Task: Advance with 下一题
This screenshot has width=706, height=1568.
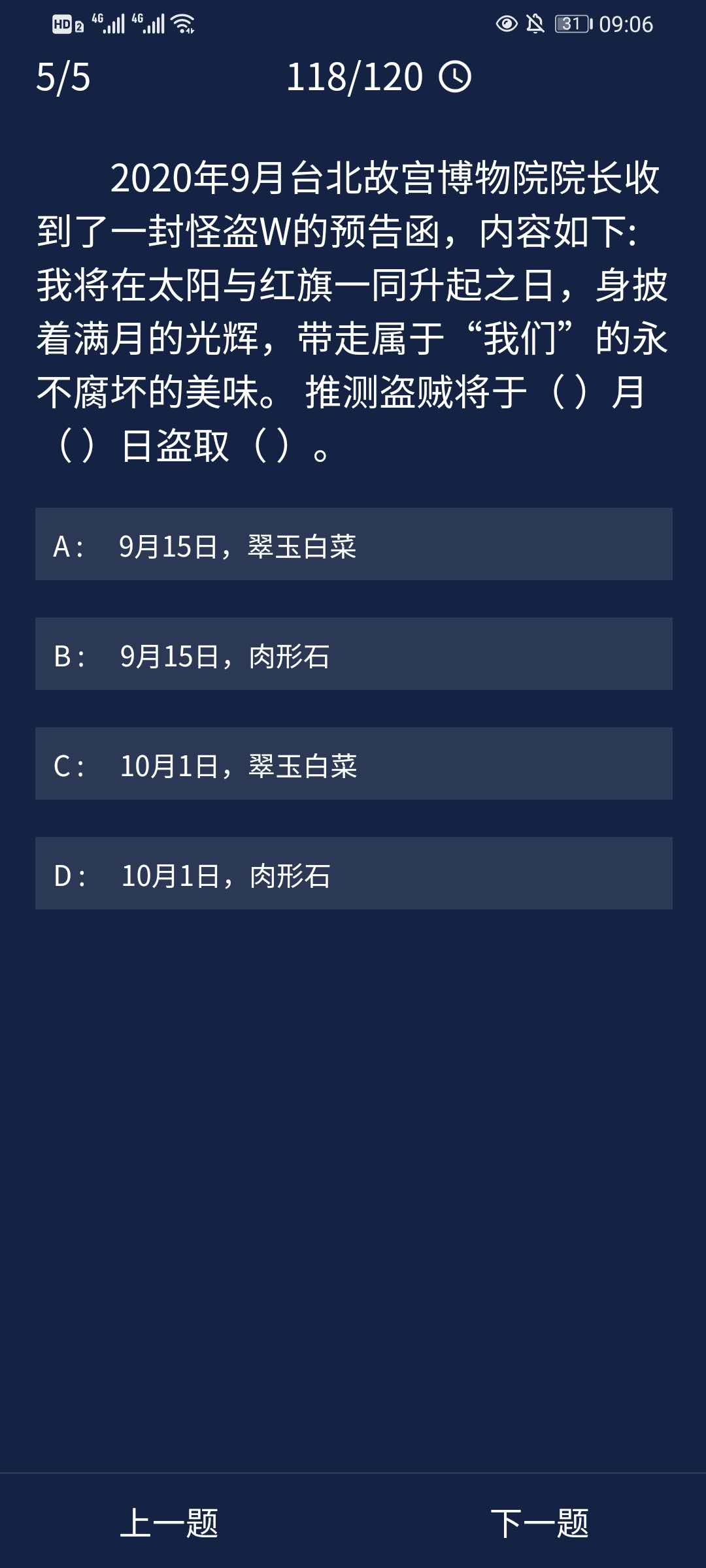Action: 539,1523
